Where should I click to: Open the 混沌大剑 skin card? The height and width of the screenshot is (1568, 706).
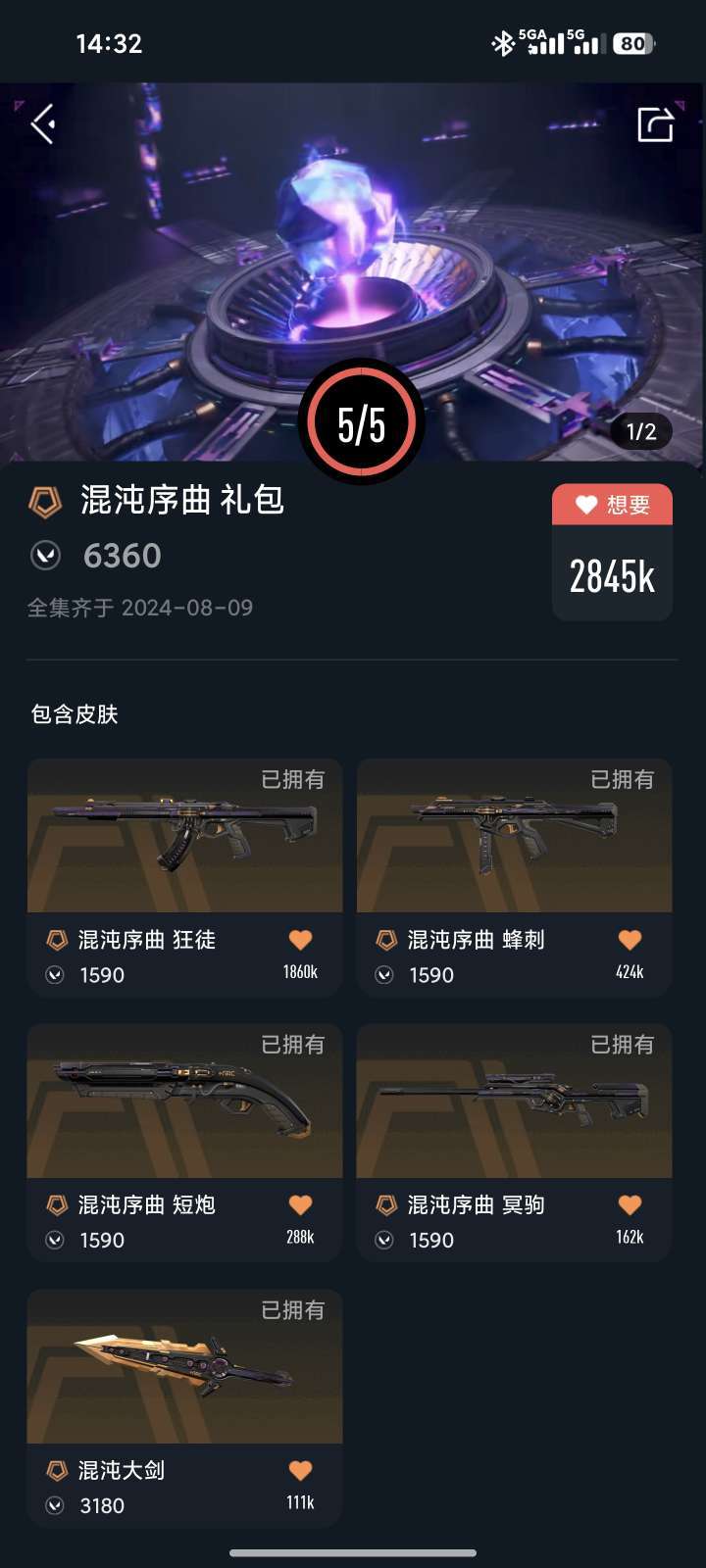[x=184, y=1372]
